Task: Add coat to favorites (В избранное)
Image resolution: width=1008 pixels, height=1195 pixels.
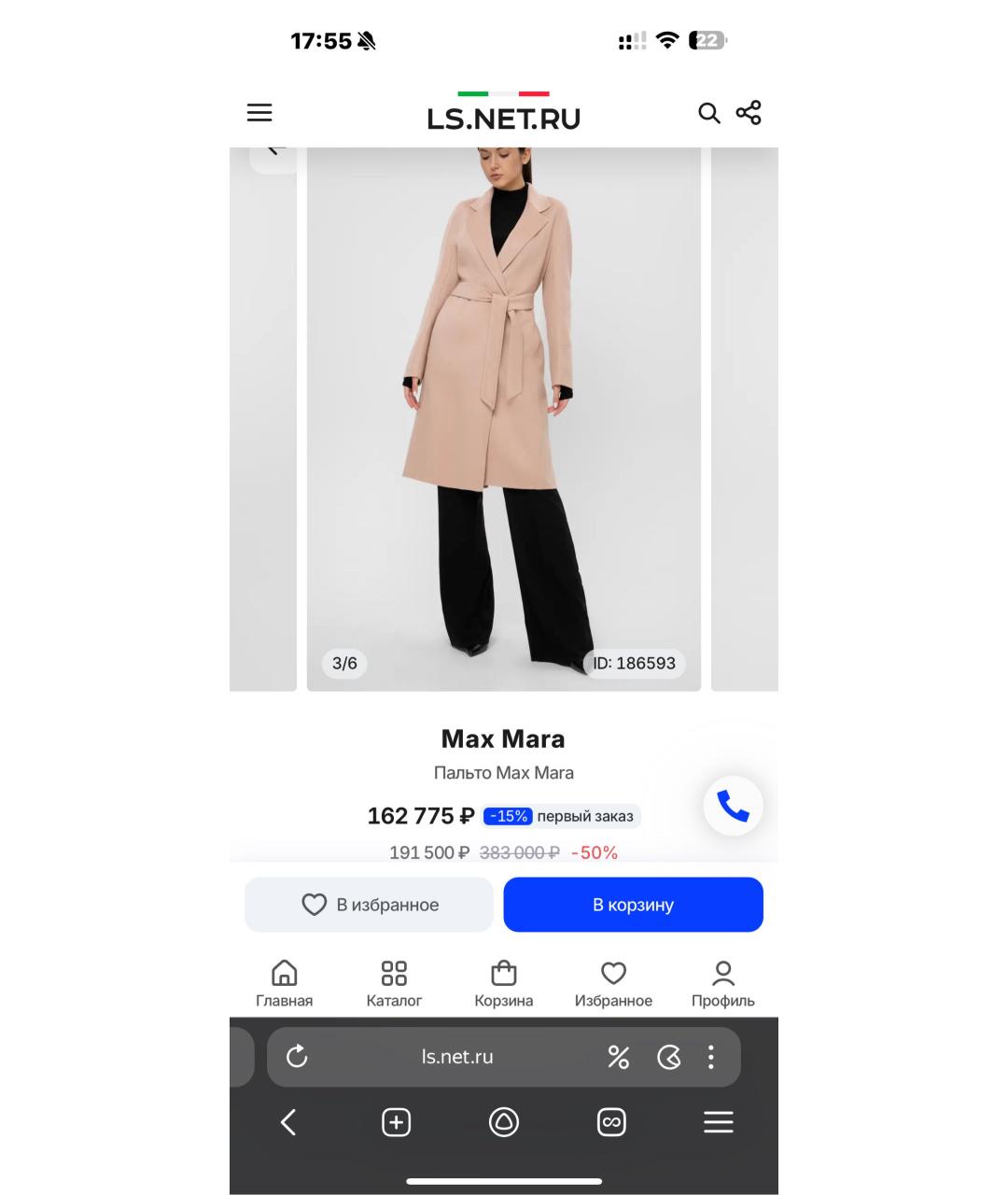Action: (x=369, y=905)
